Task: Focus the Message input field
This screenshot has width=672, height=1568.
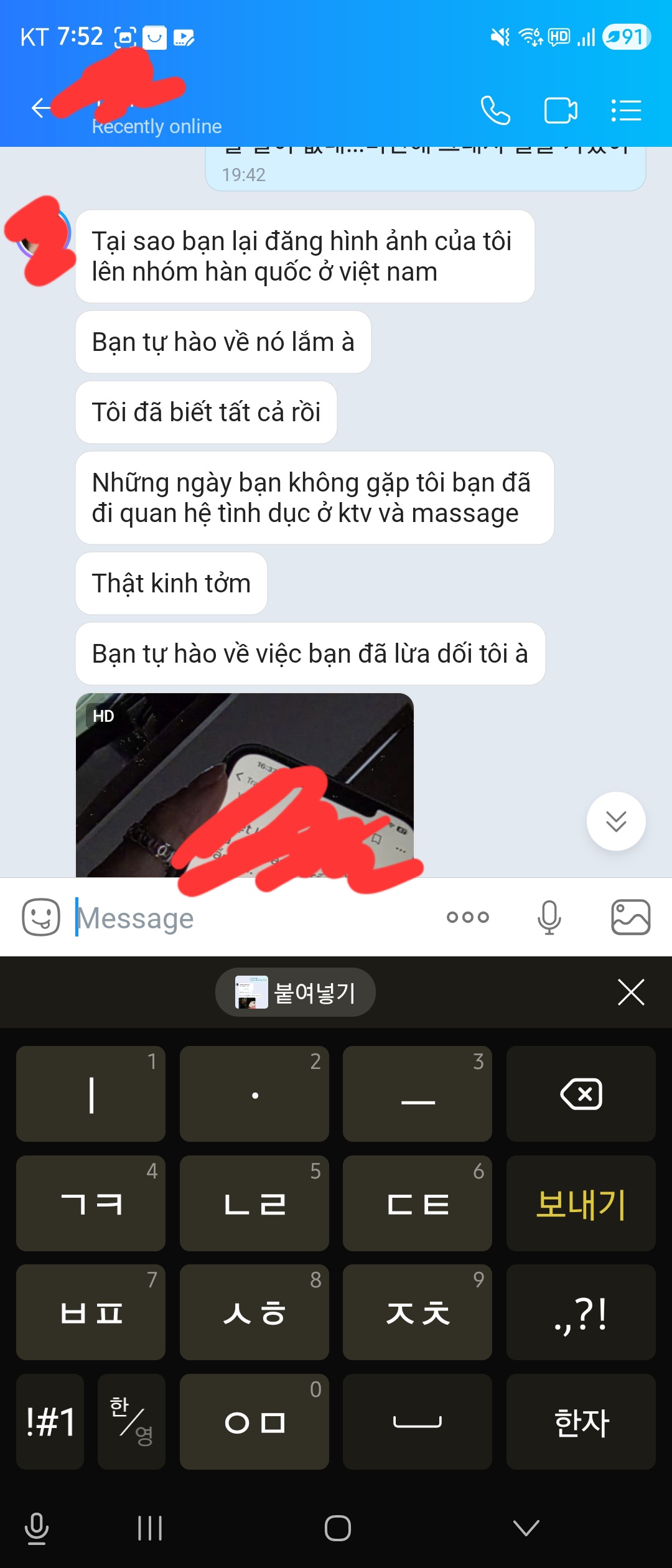Action: click(249, 917)
